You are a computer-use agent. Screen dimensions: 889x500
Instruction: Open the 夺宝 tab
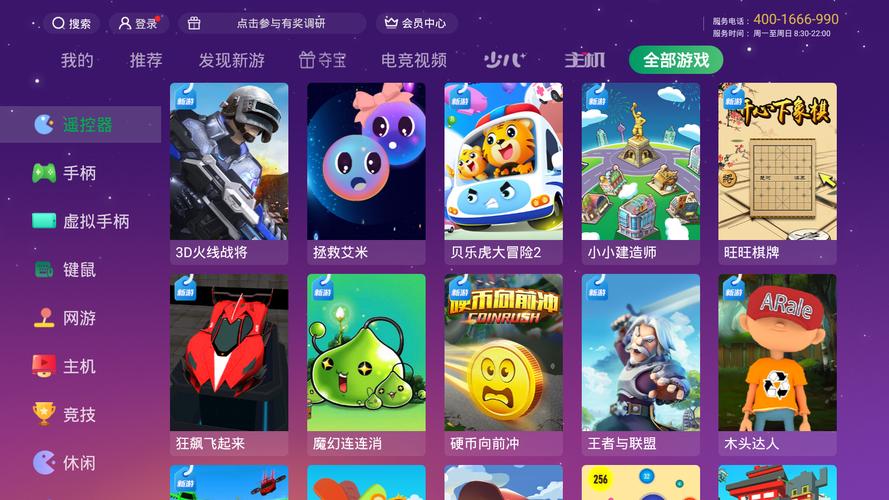click(323, 60)
